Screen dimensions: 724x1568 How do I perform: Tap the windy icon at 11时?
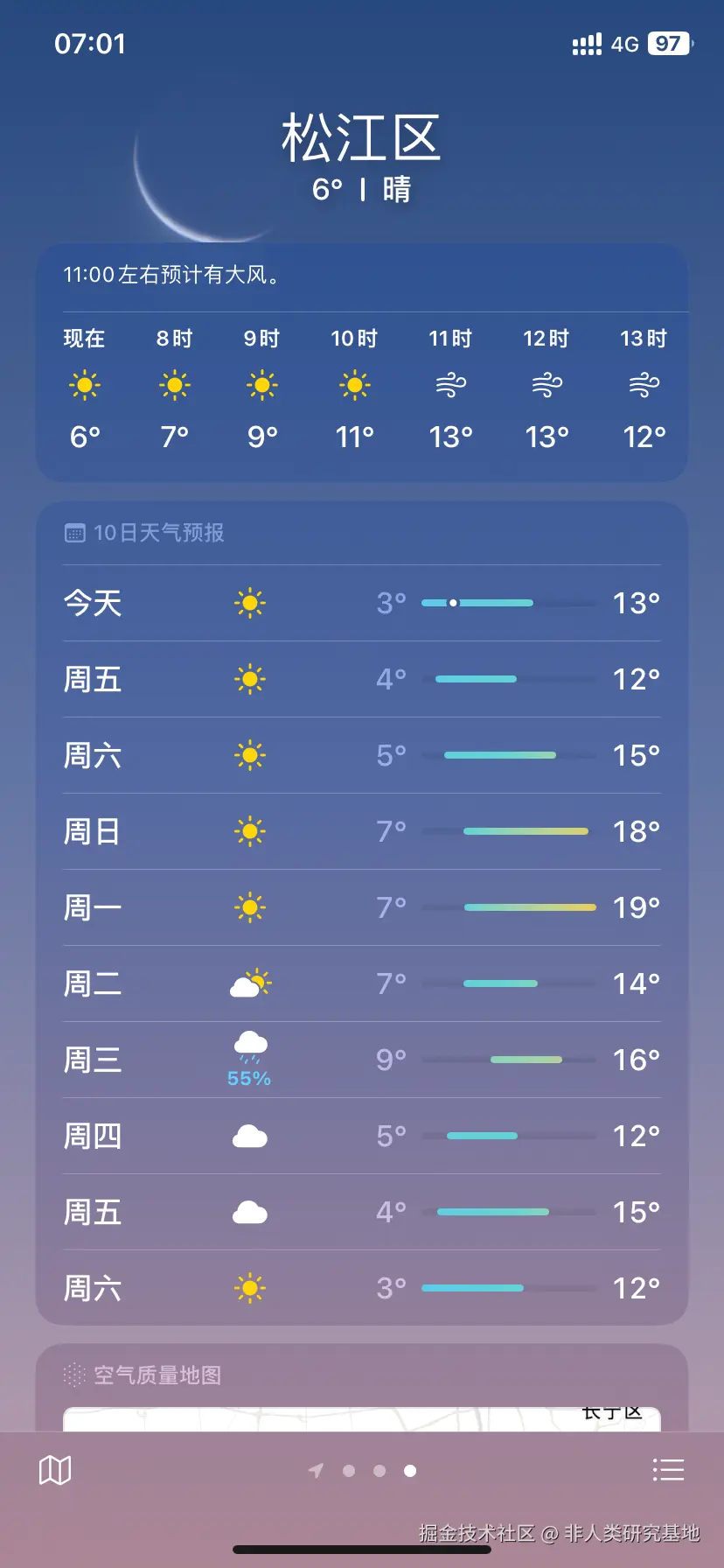[x=451, y=383]
